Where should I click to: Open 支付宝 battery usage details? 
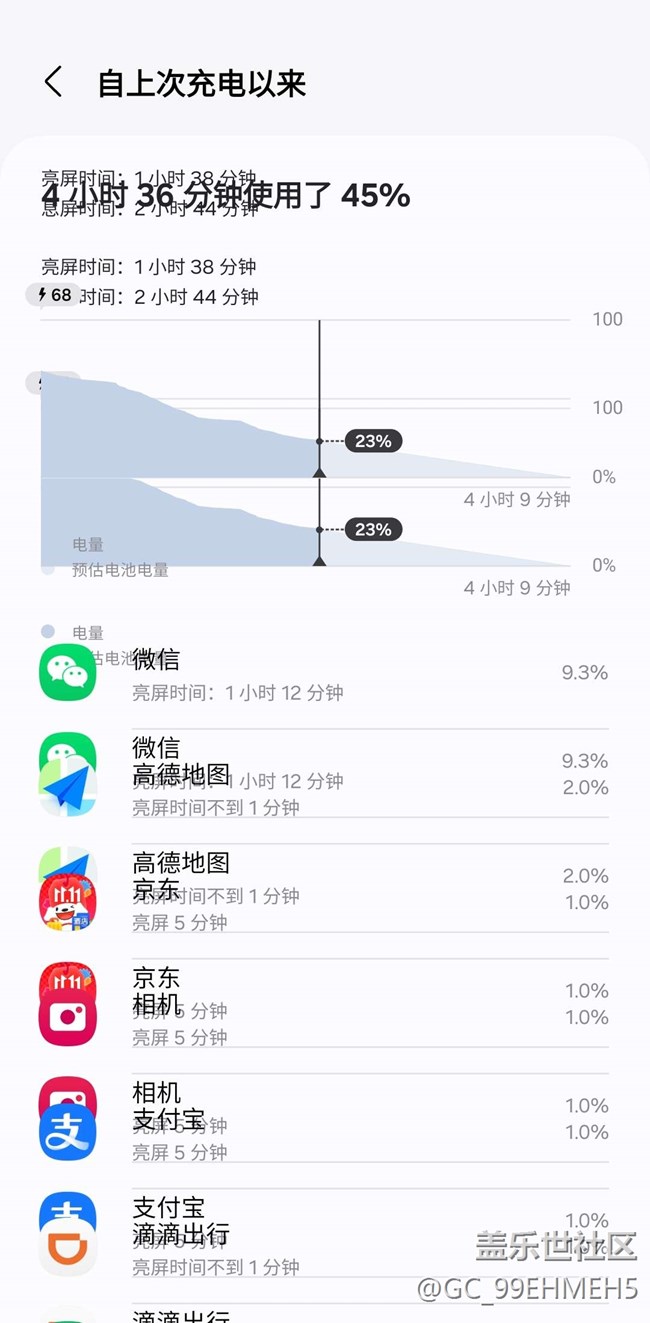pyautogui.click(x=320, y=1134)
